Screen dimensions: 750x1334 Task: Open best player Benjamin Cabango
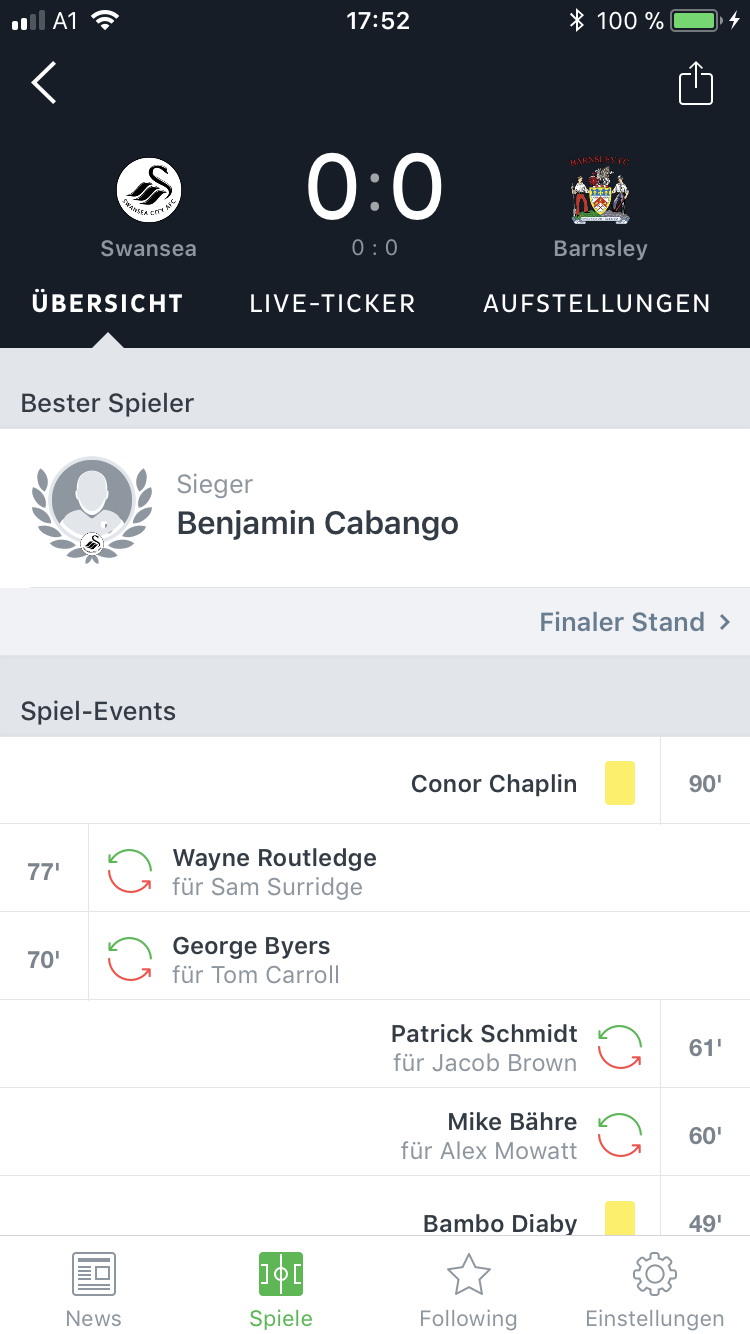(375, 508)
